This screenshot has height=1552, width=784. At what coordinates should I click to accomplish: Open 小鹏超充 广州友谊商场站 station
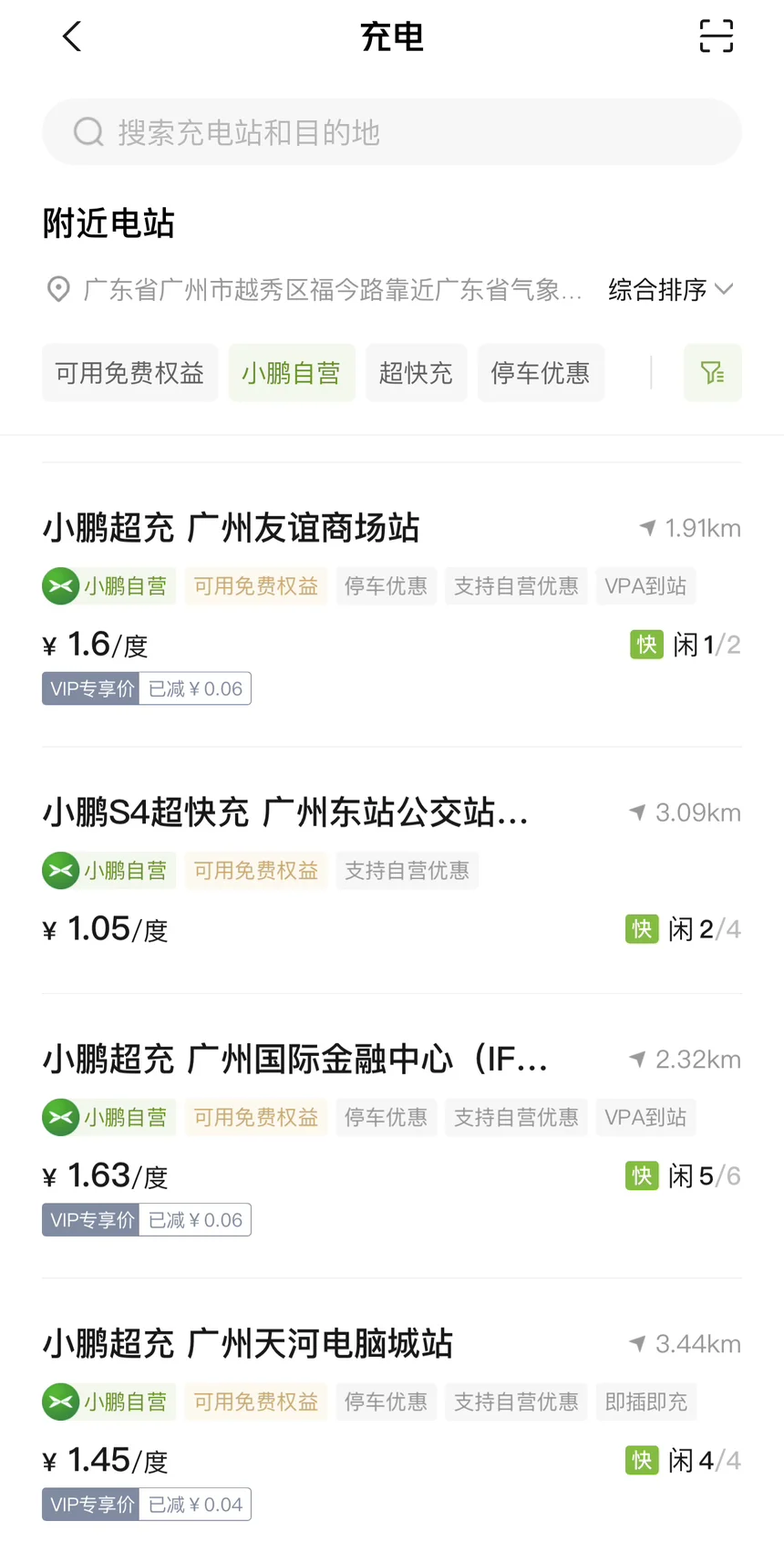pos(392,605)
